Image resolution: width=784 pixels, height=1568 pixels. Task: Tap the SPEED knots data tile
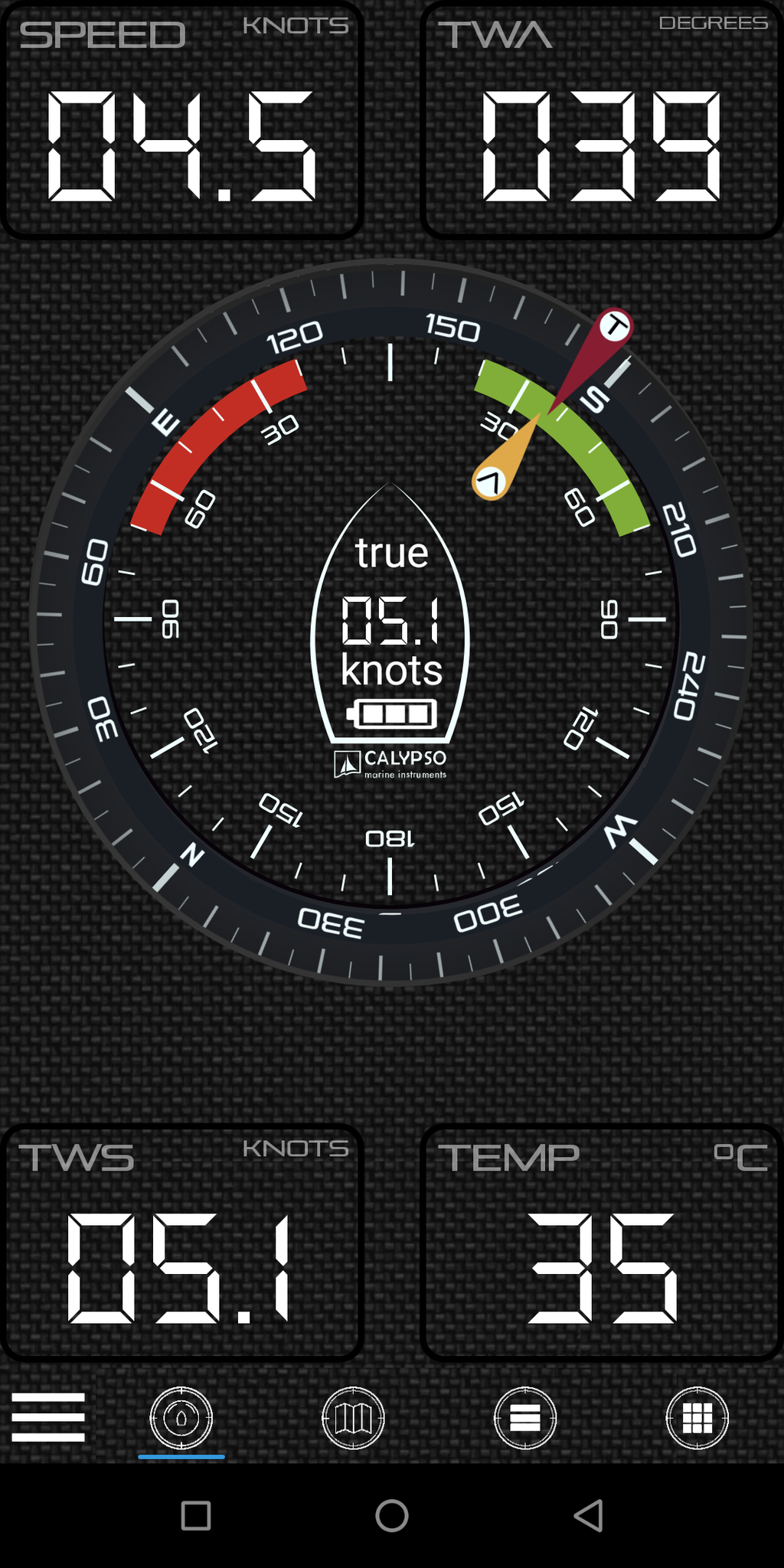pyautogui.click(x=182, y=120)
